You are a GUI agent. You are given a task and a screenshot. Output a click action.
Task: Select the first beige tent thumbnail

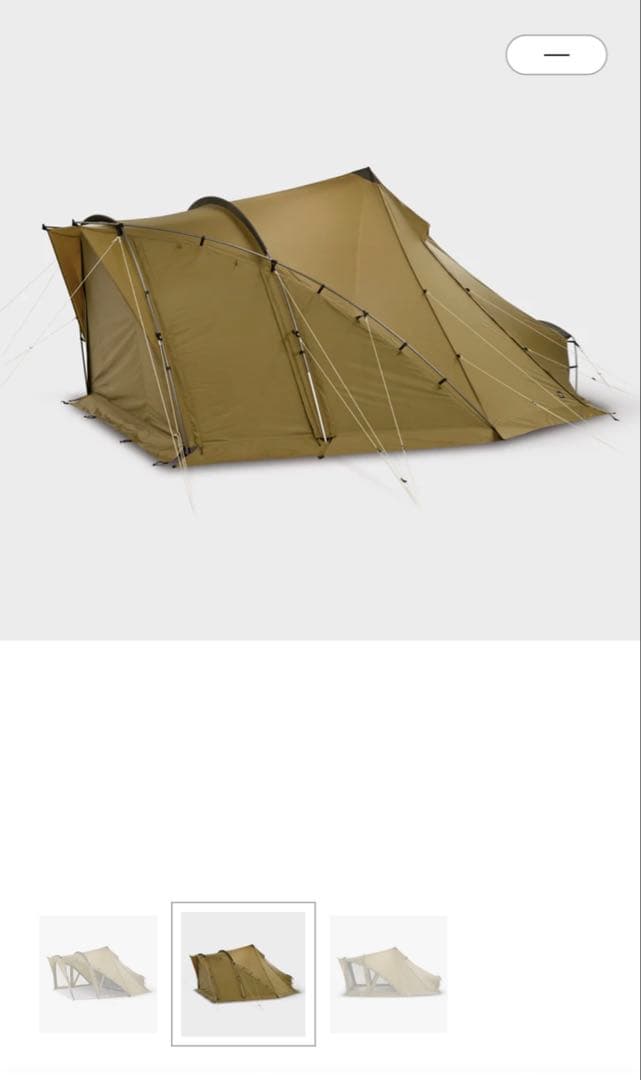click(98, 973)
